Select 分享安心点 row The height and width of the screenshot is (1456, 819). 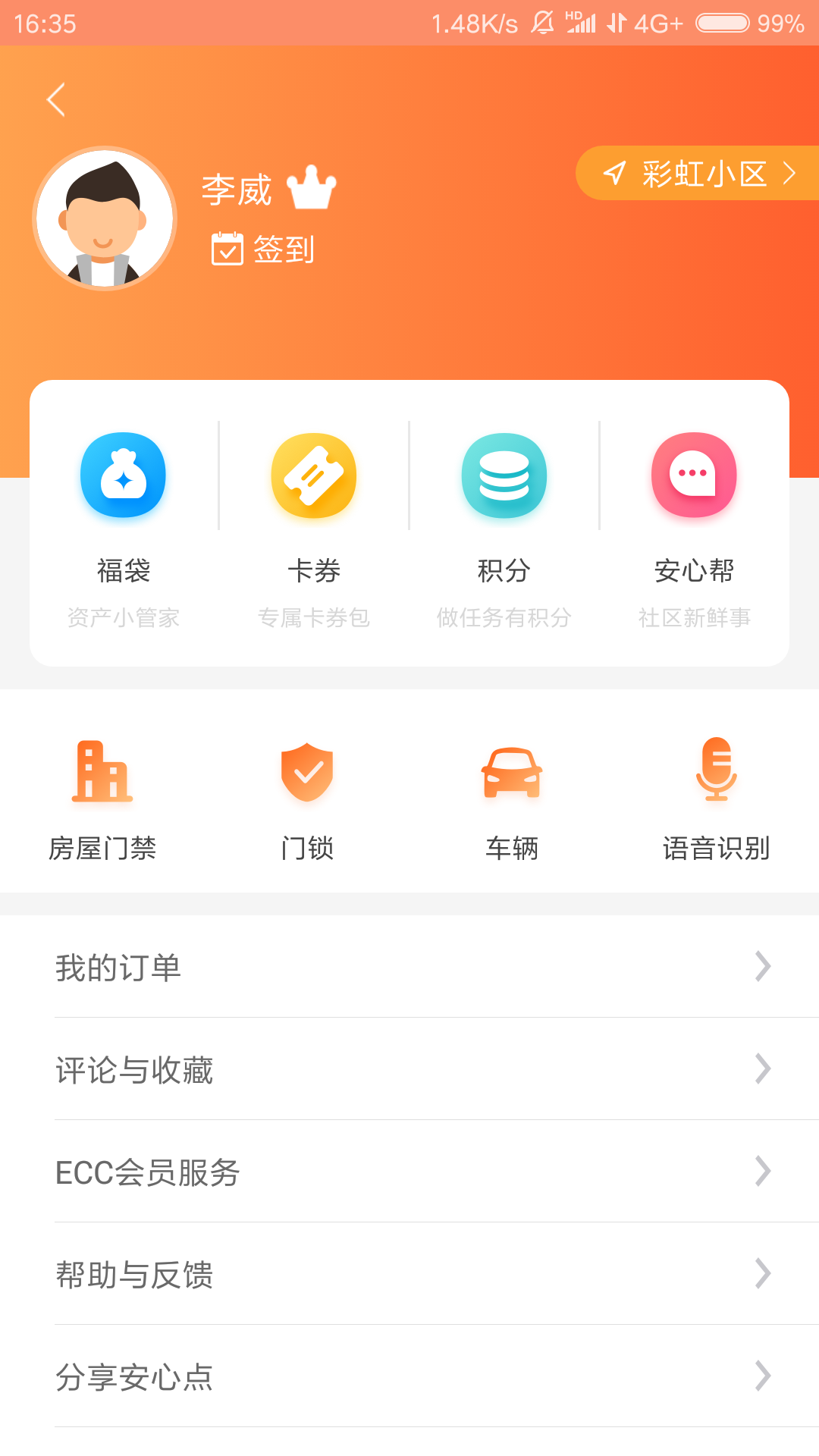[x=409, y=1376]
